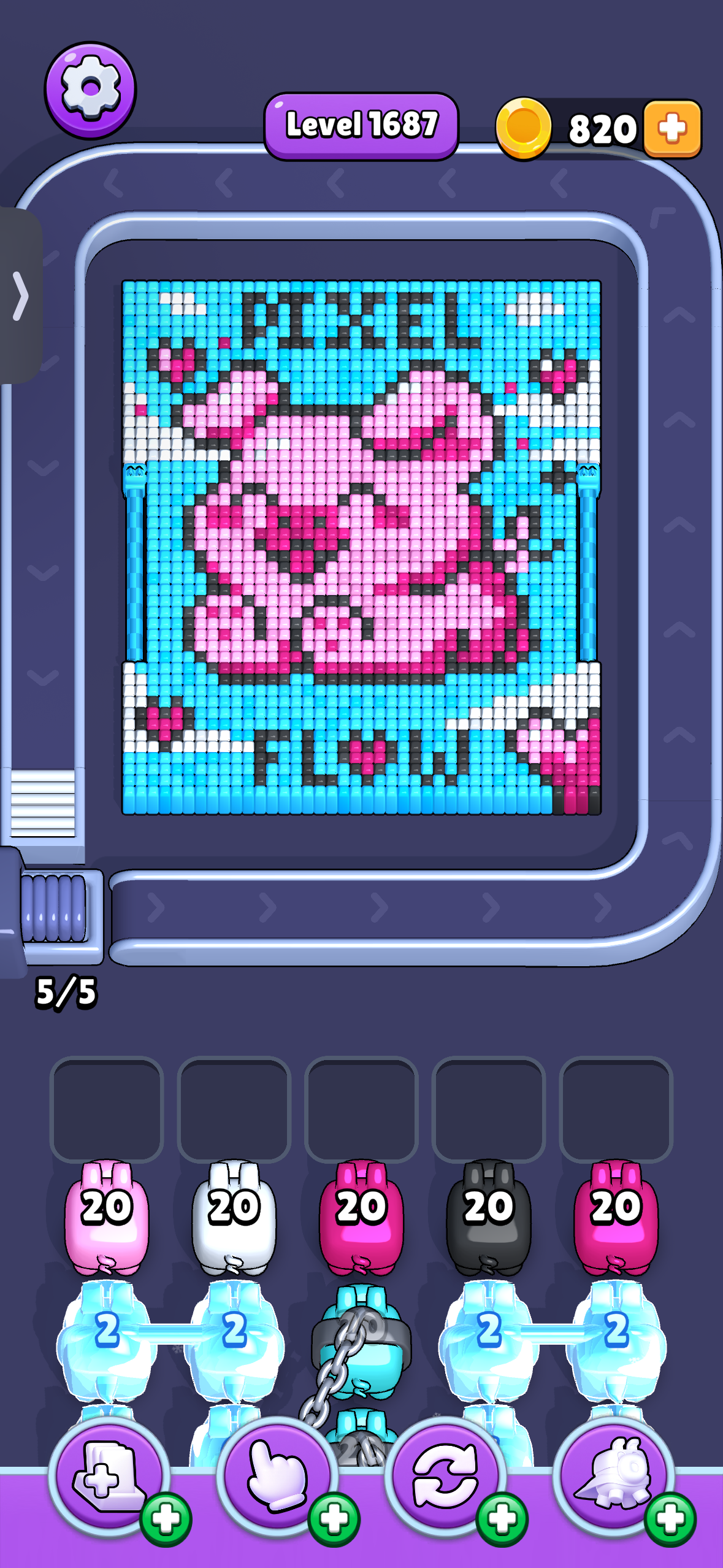Add more coins with plus button
This screenshot has height=1568, width=723.
[x=672, y=129]
